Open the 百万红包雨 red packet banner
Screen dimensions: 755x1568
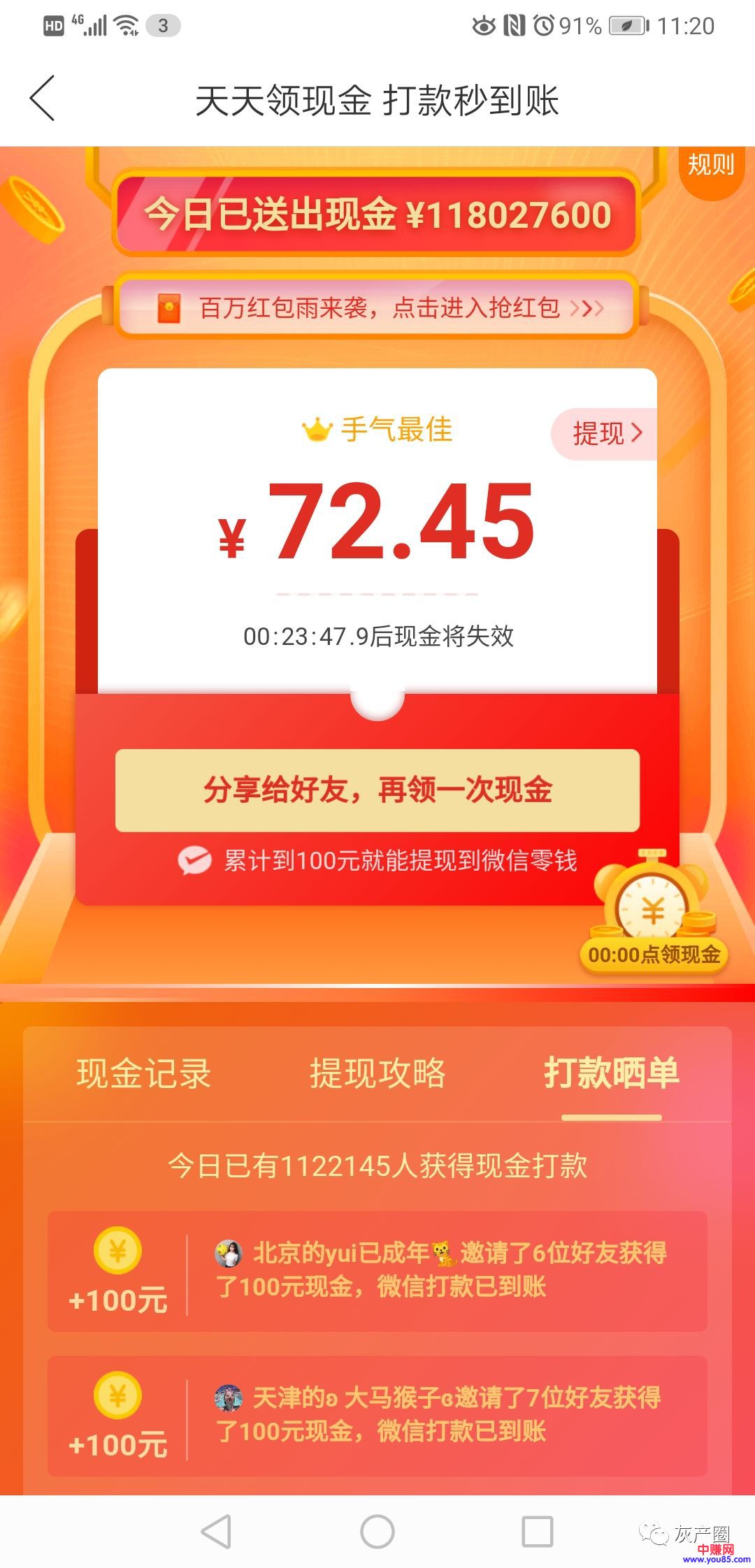[x=377, y=307]
